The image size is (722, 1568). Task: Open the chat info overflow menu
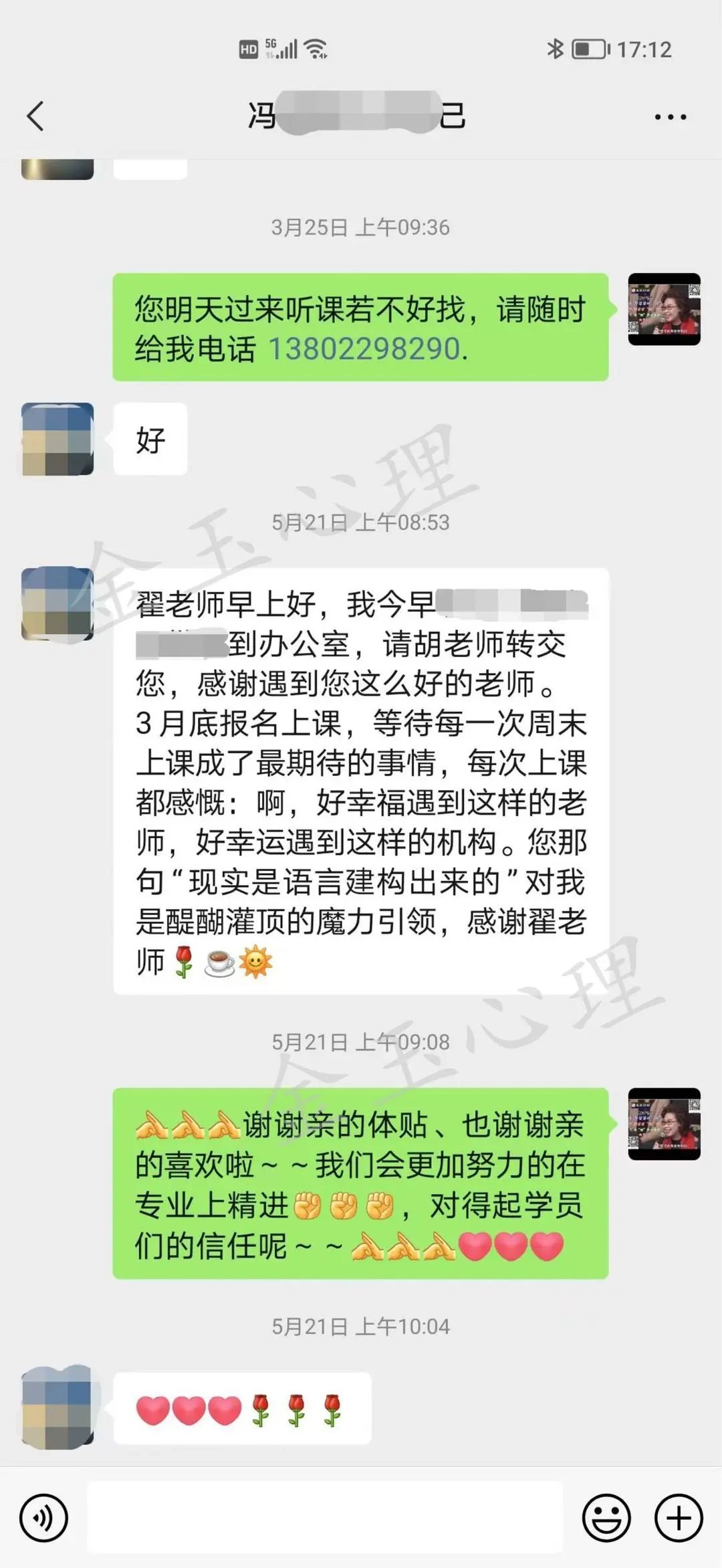670,117
